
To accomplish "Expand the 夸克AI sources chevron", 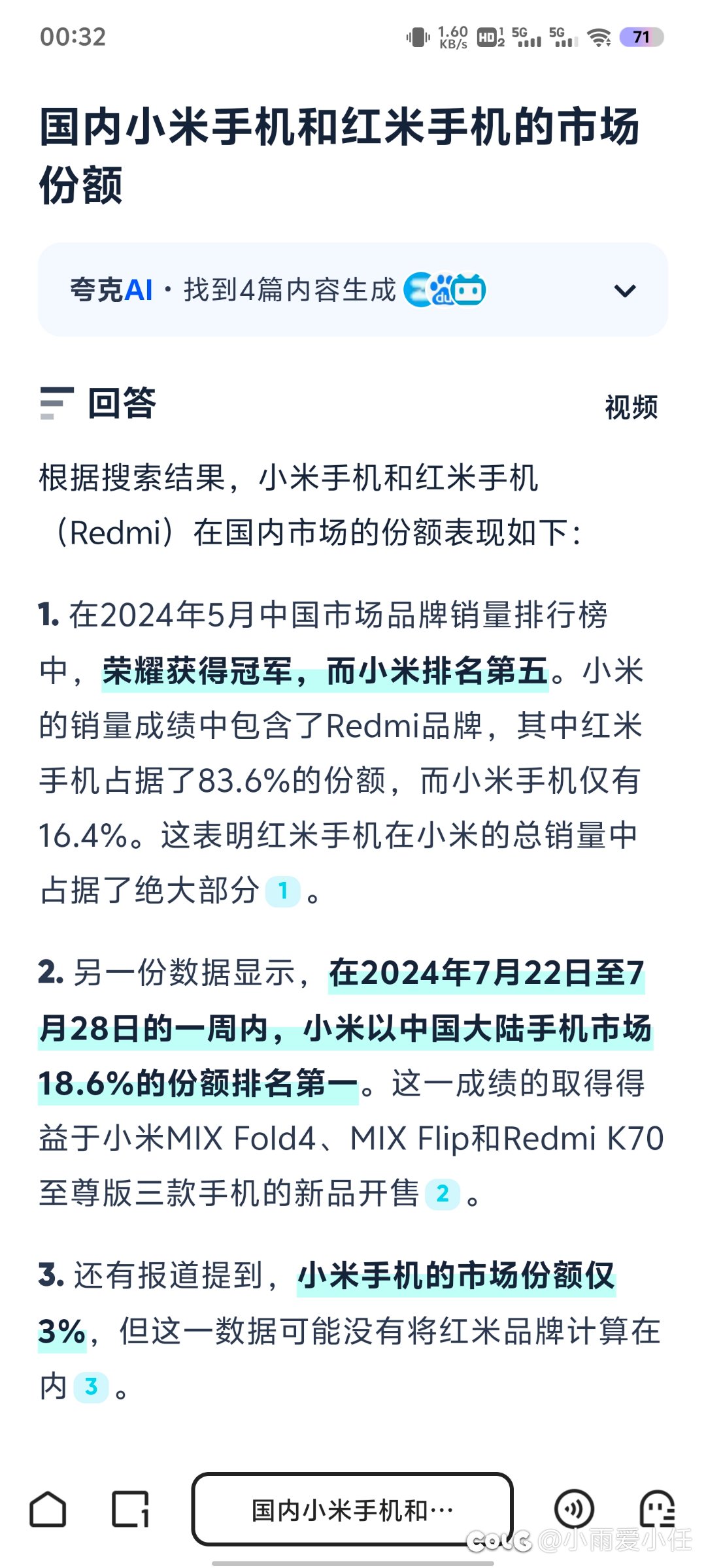I will coord(626,290).
